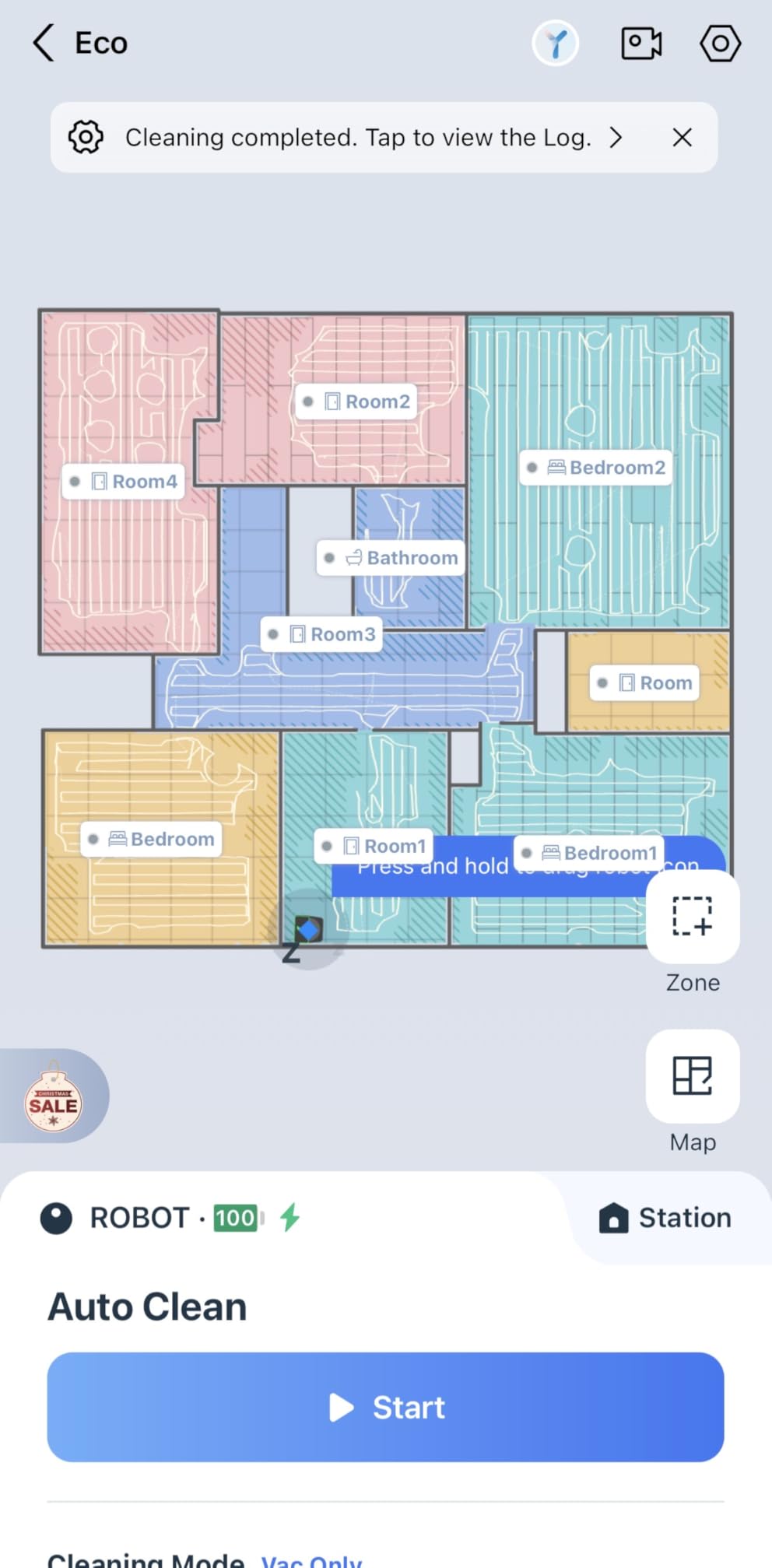View the cleaning log from the banner
Image resolution: width=772 pixels, height=1568 pixels.
(x=358, y=138)
